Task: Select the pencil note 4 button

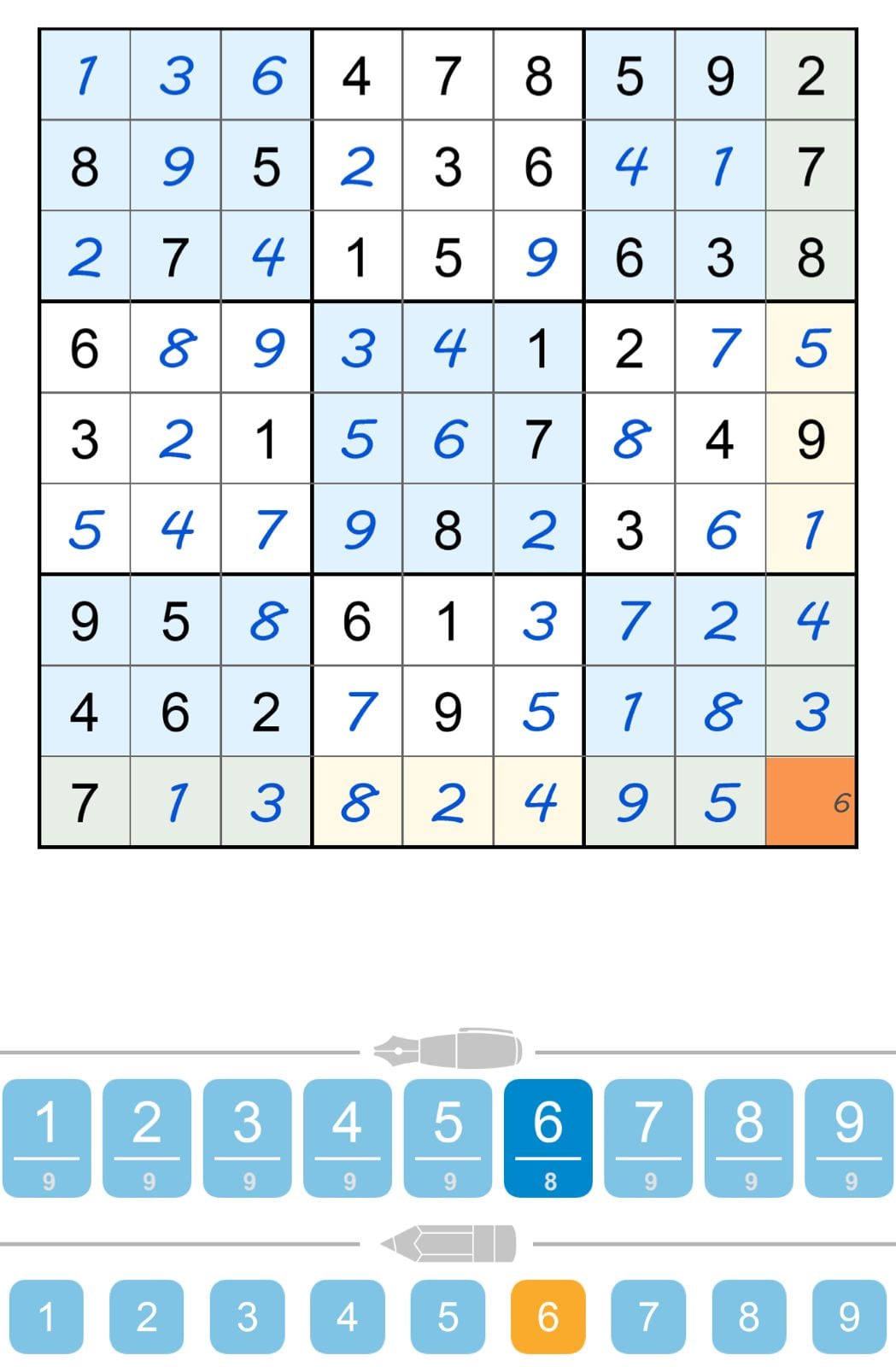Action: pos(348,1317)
